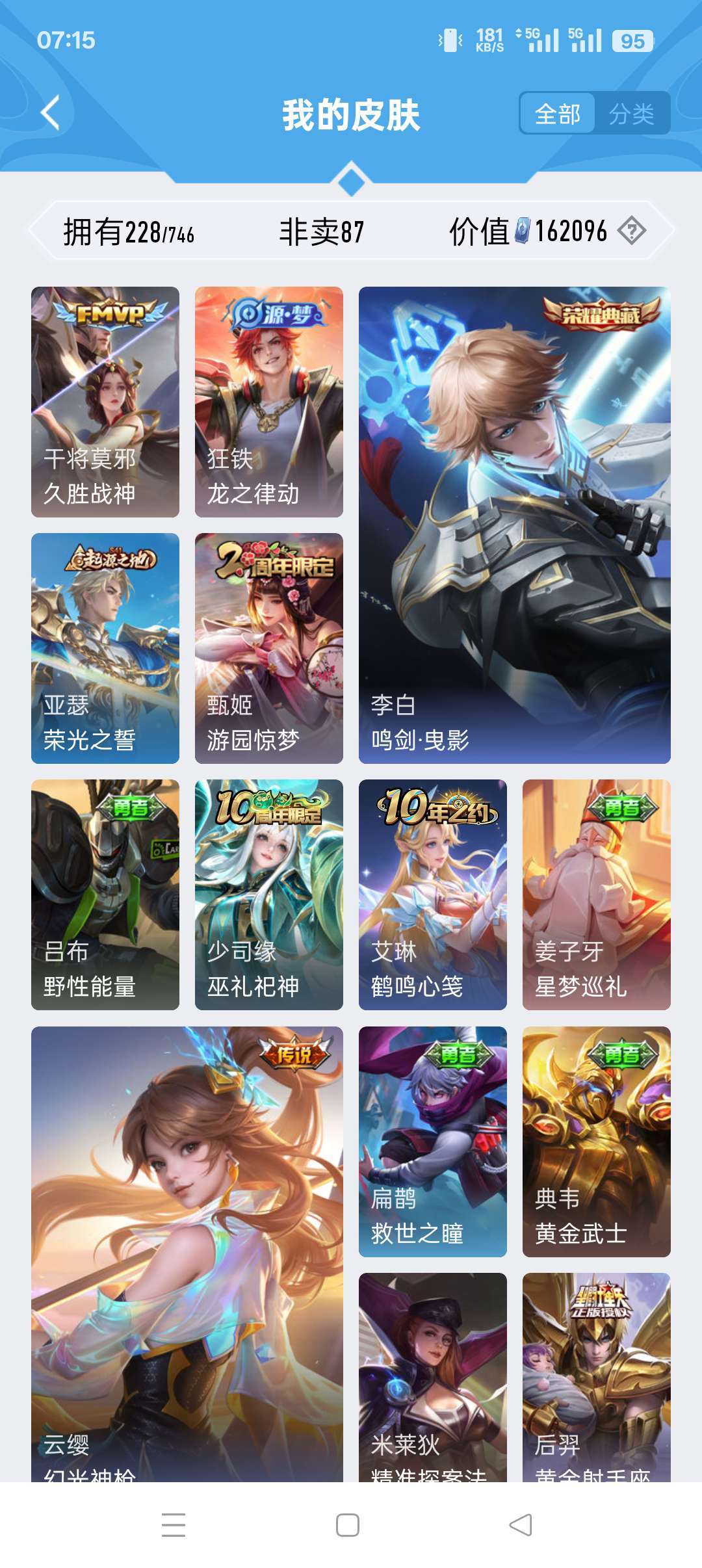This screenshot has width=702, height=1568.
Task: Tap the 拥有228/746 ownership stat
Action: [130, 228]
